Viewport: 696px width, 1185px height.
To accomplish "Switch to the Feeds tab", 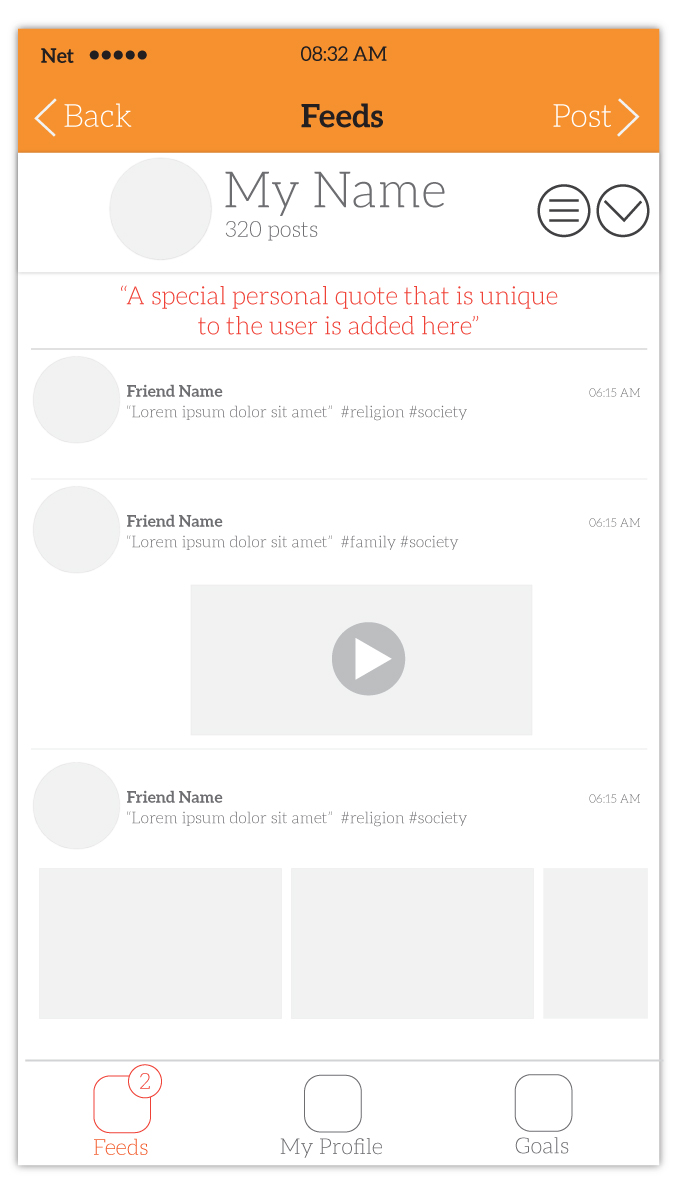I will pyautogui.click(x=122, y=1116).
